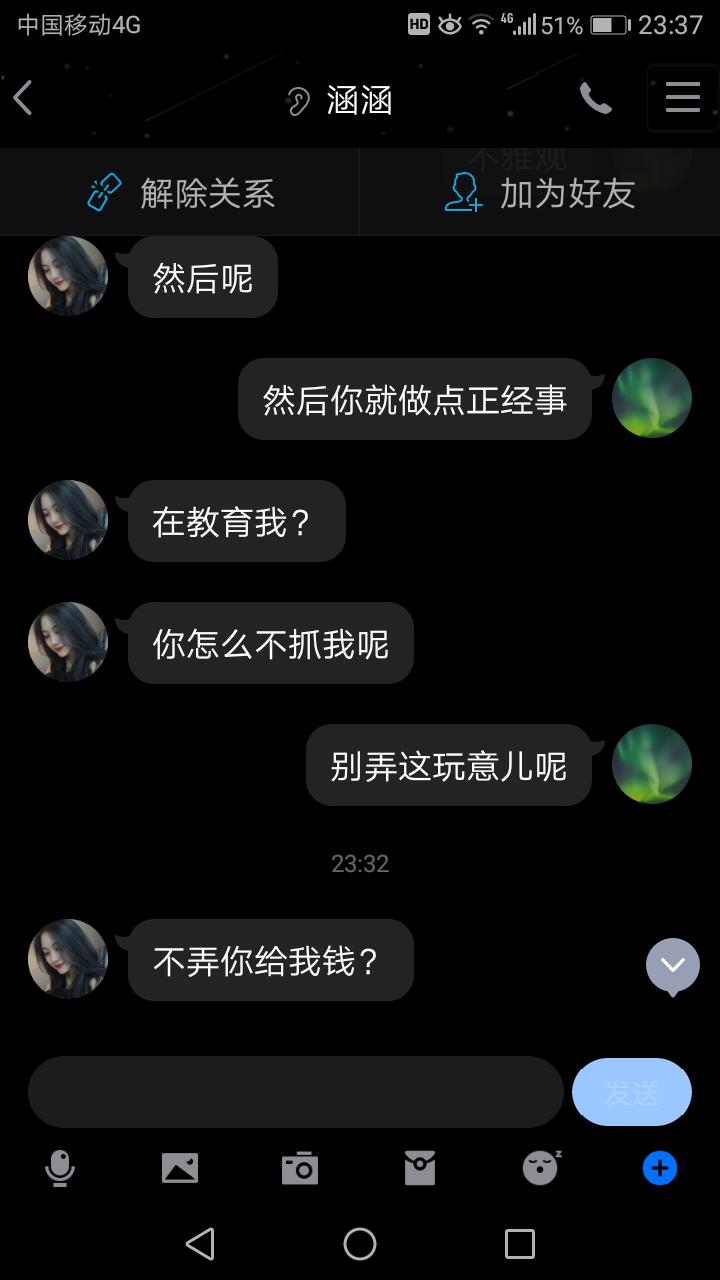720x1280 pixels.
Task: Start a call with the phone icon
Action: tap(595, 98)
